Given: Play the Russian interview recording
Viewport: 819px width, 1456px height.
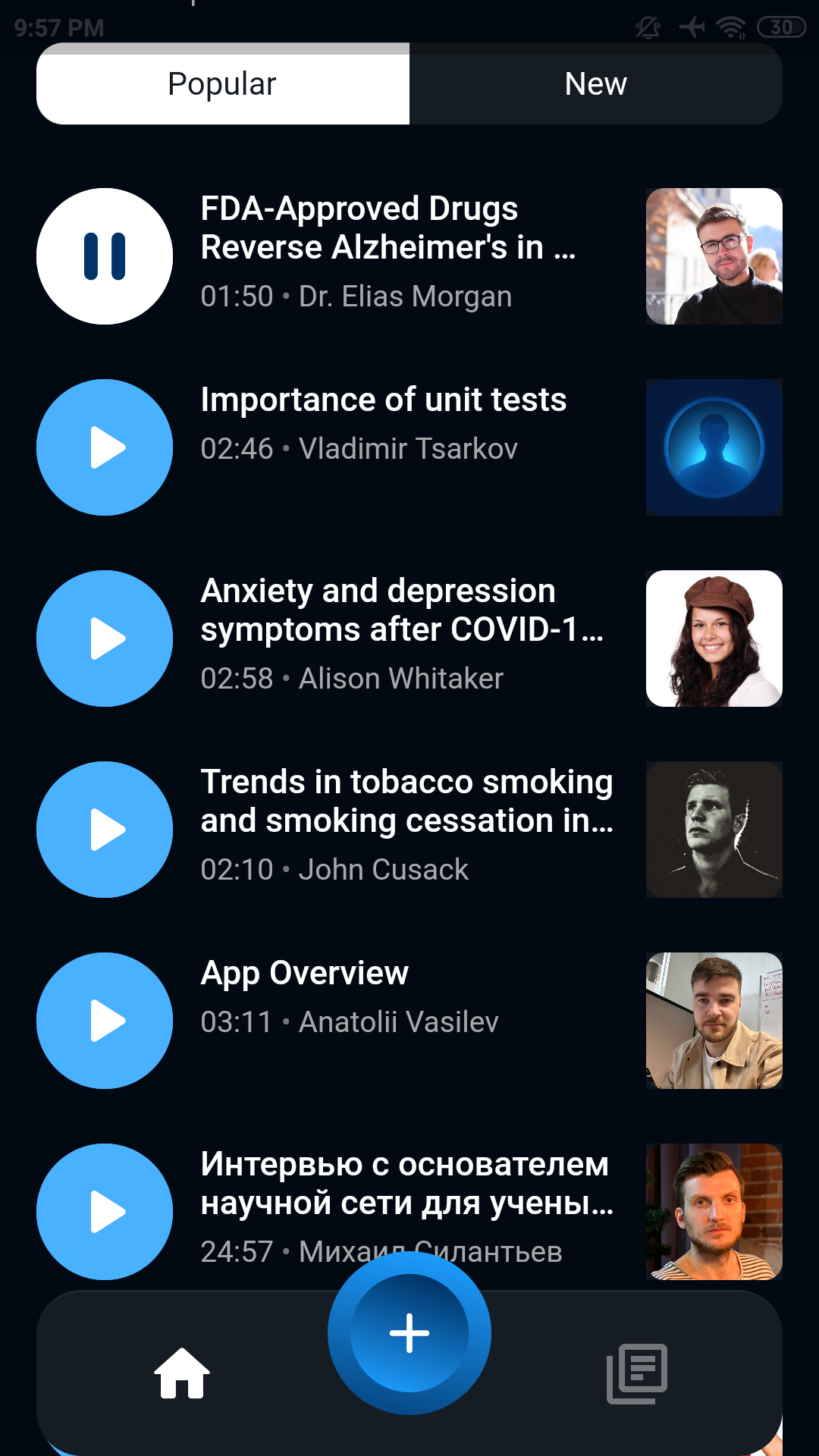Looking at the screenshot, I should click(x=105, y=1212).
